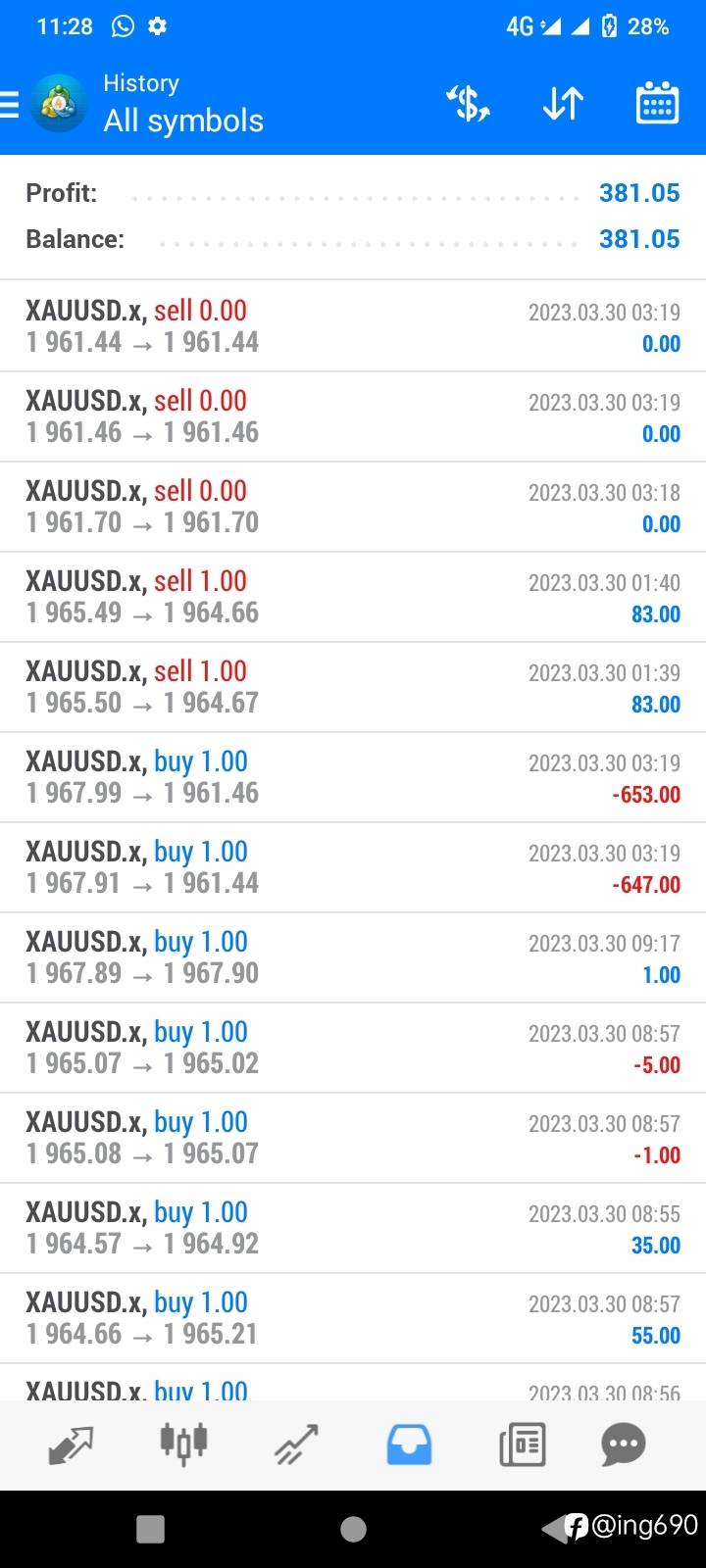Open the buy trade with 55.00 profit
This screenshot has width=706, height=1568.
coord(353,1318)
